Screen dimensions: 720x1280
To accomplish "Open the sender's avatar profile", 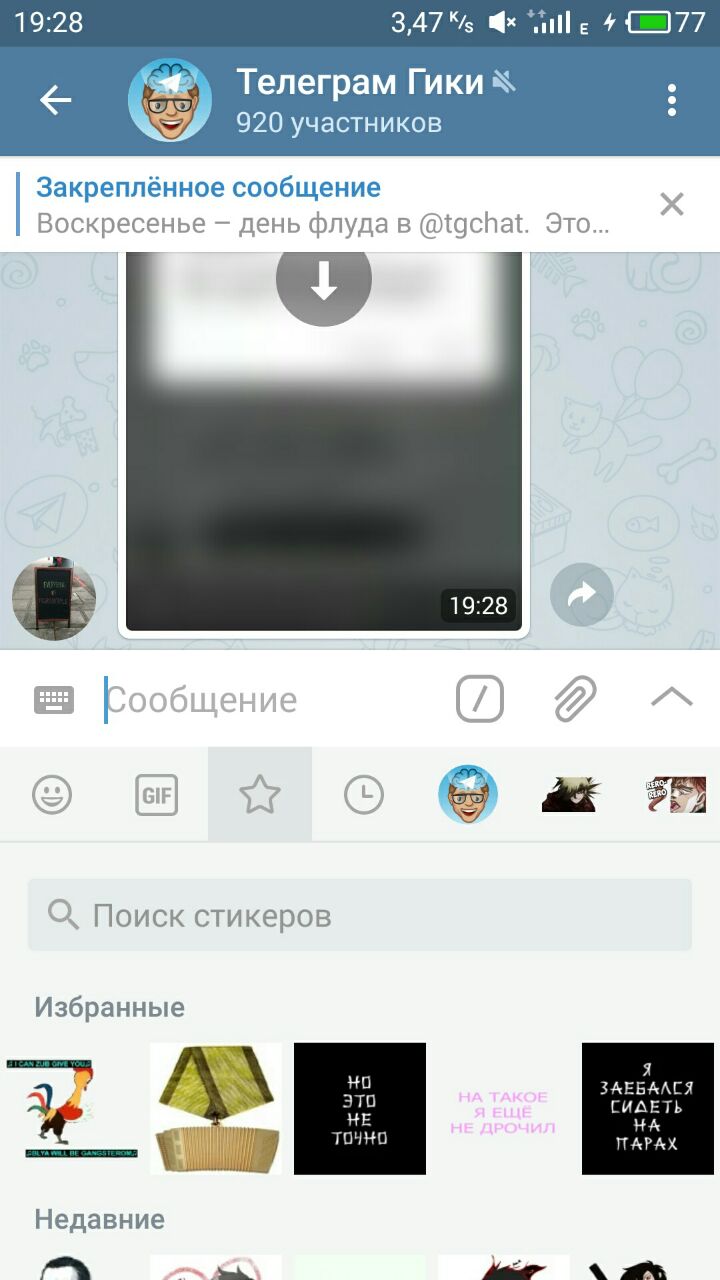I will (53, 598).
